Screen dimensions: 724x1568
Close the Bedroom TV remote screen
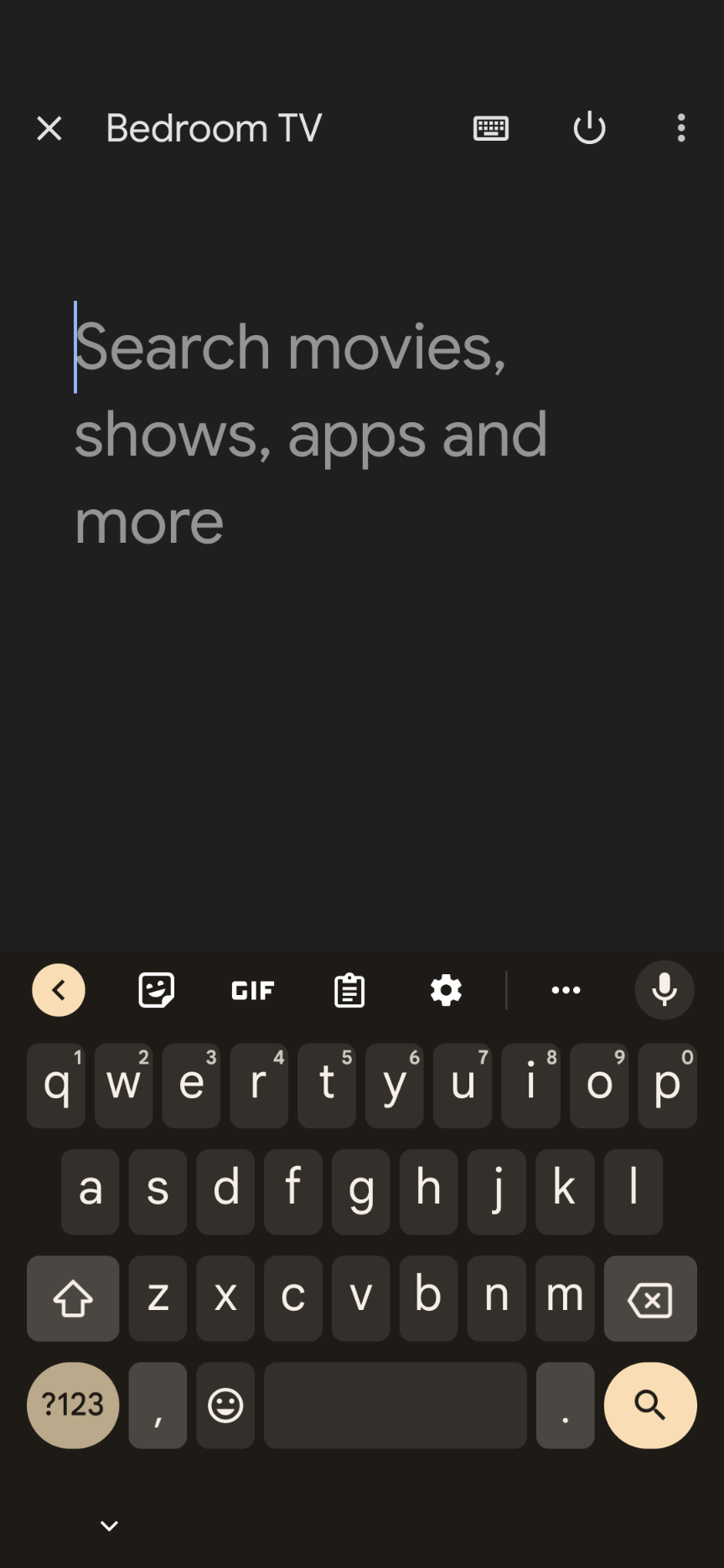coord(49,127)
